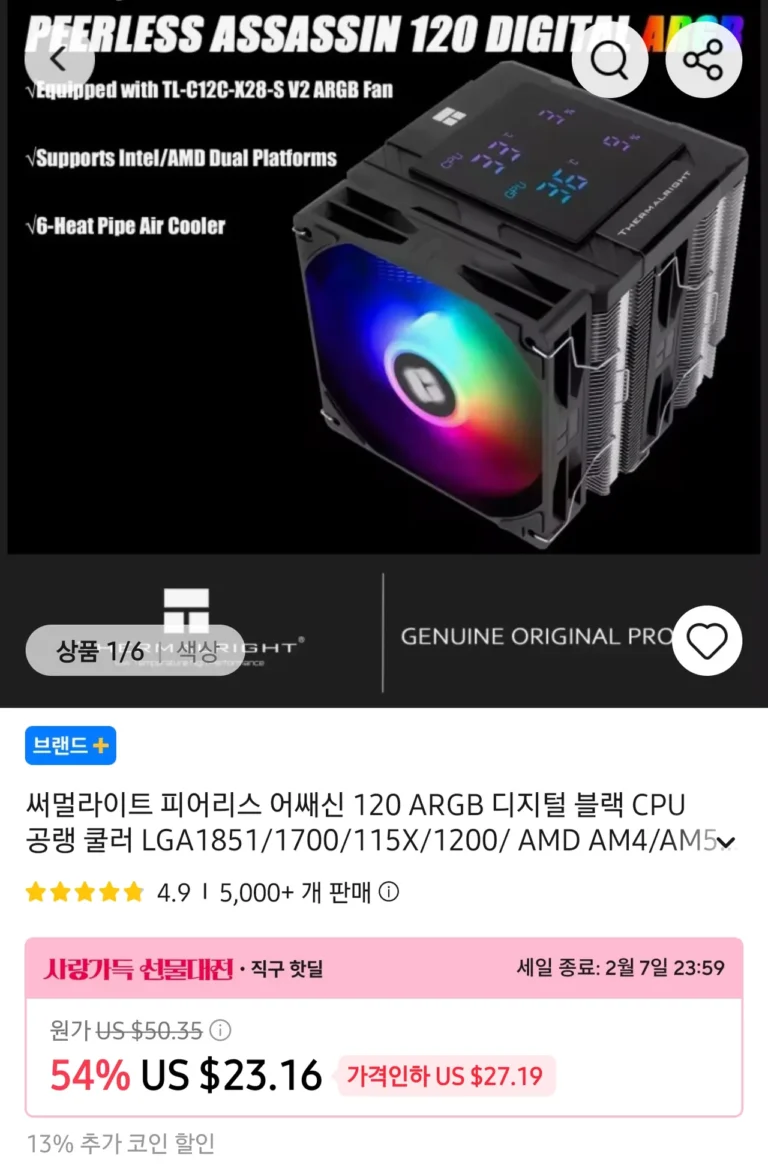Screen dimensions: 768x1165
Task: Show info about the 원가 US $50.35 price
Action: coord(221,1030)
